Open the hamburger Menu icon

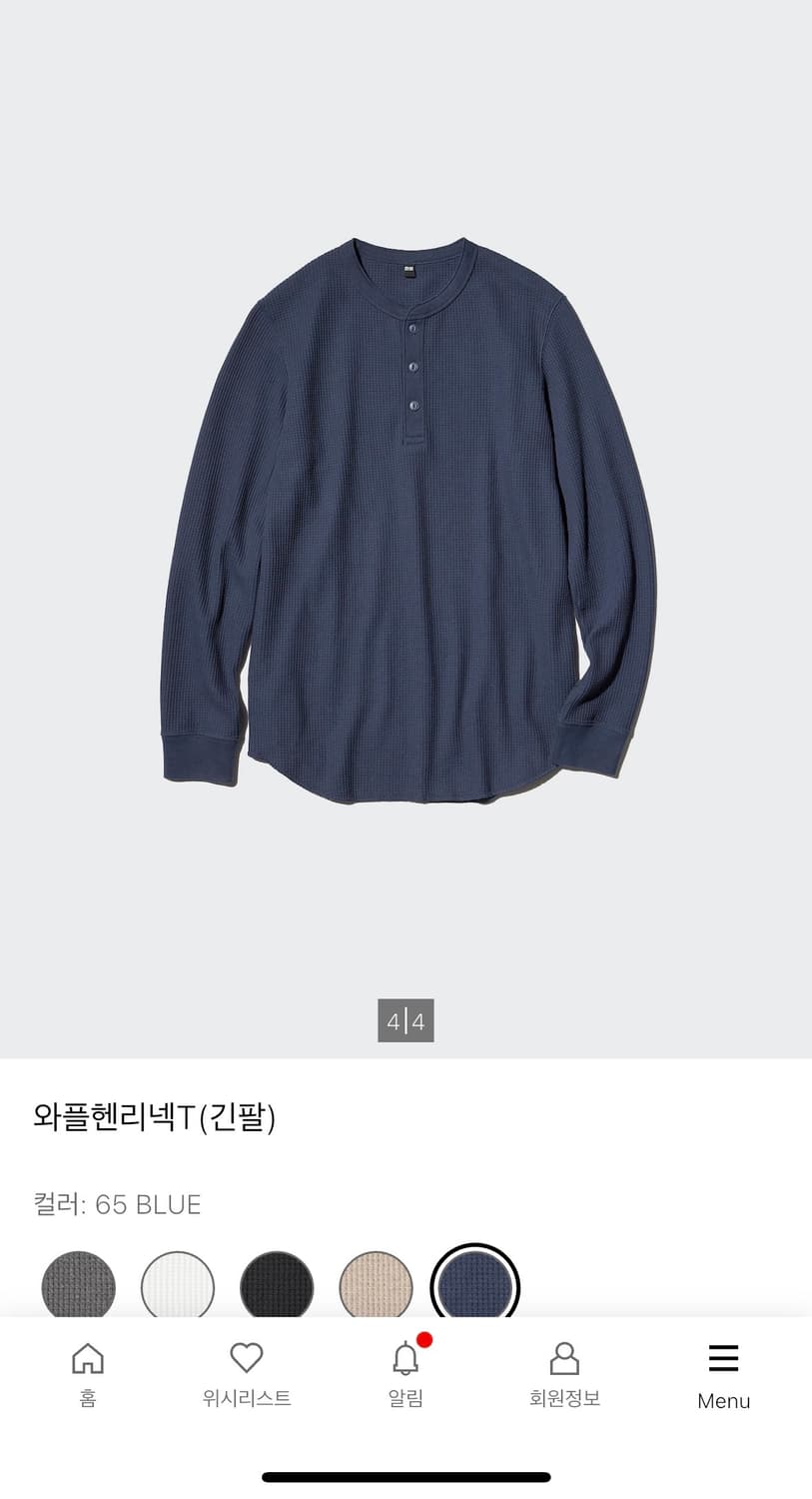(x=722, y=1357)
